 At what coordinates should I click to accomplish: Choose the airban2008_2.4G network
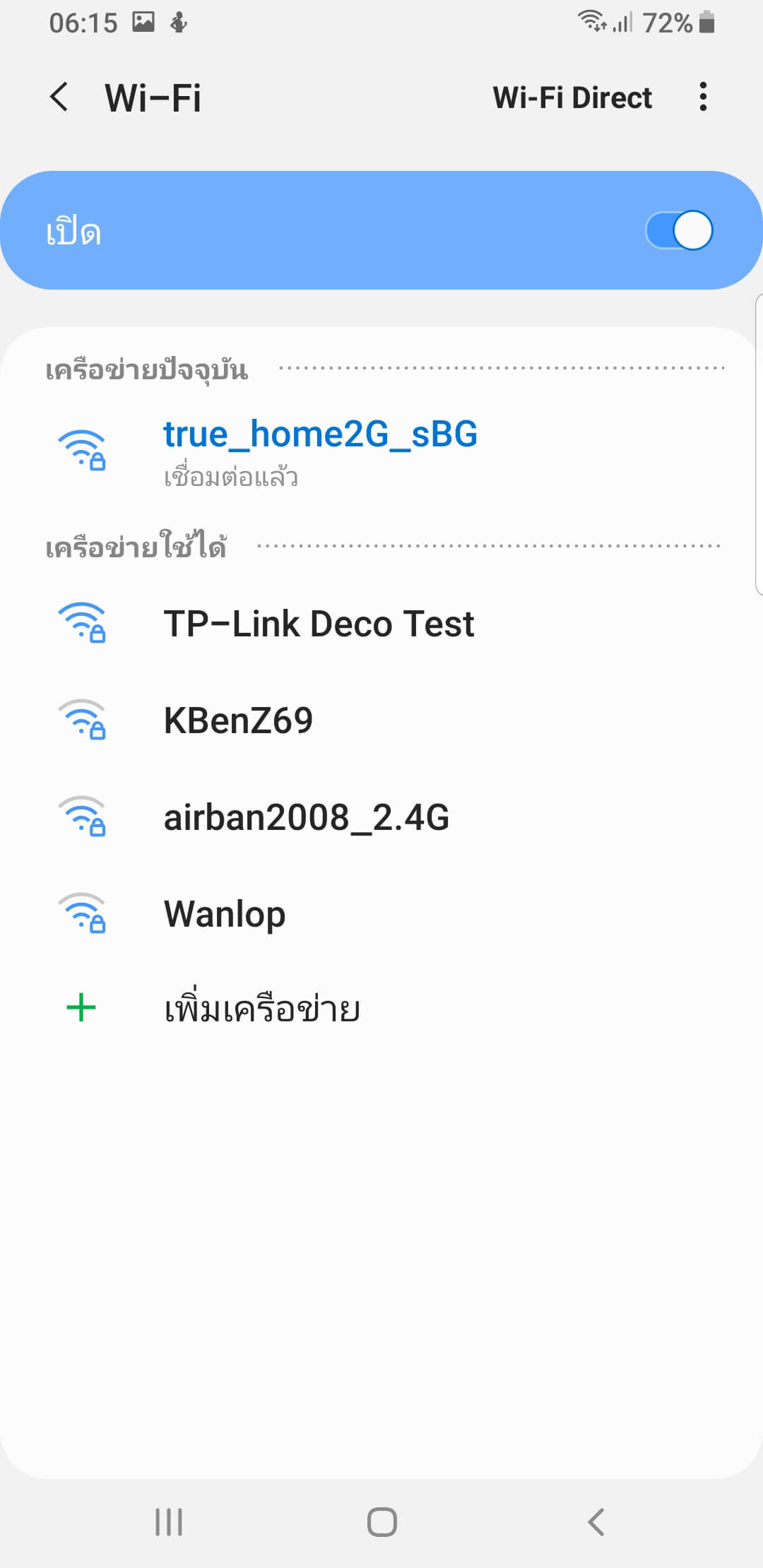(381, 817)
